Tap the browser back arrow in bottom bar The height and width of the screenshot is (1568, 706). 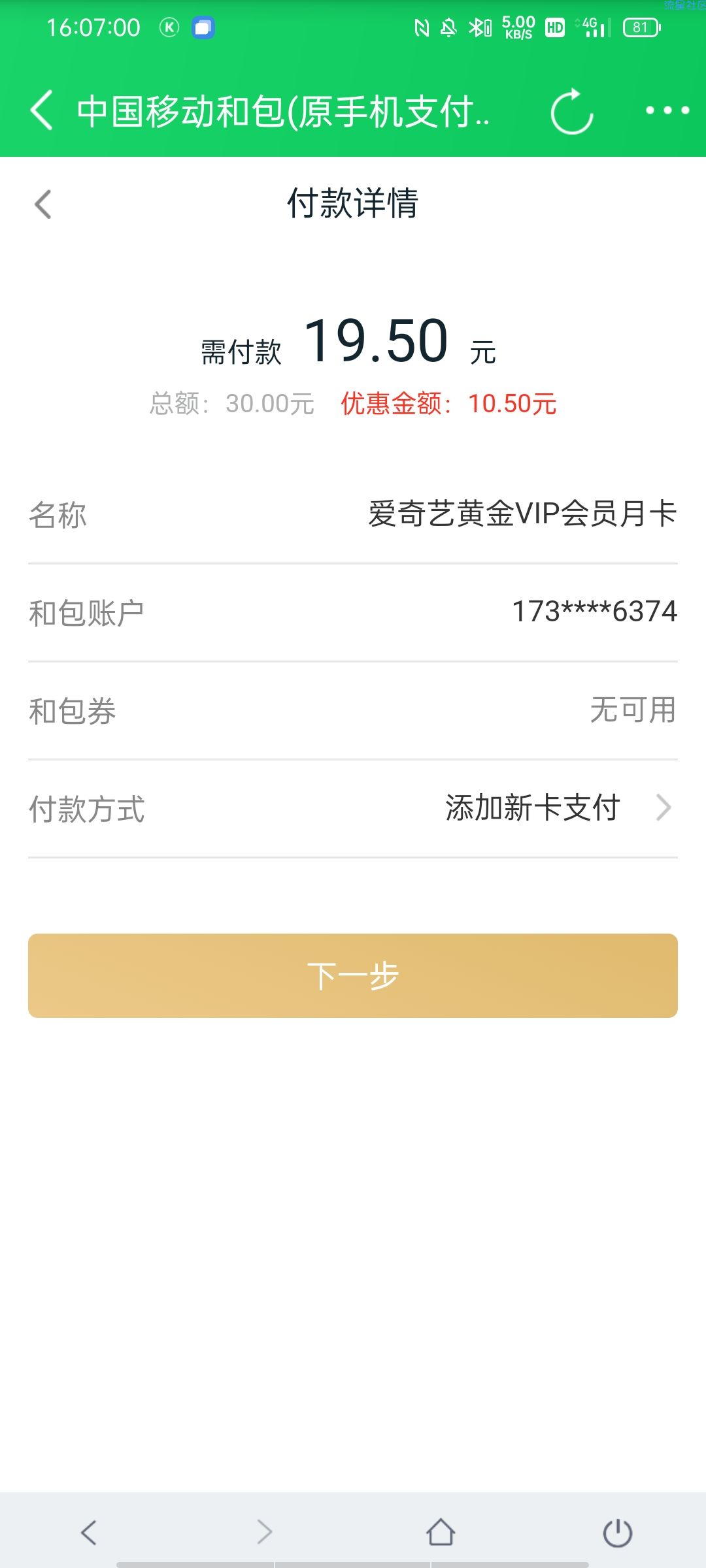89,1532
